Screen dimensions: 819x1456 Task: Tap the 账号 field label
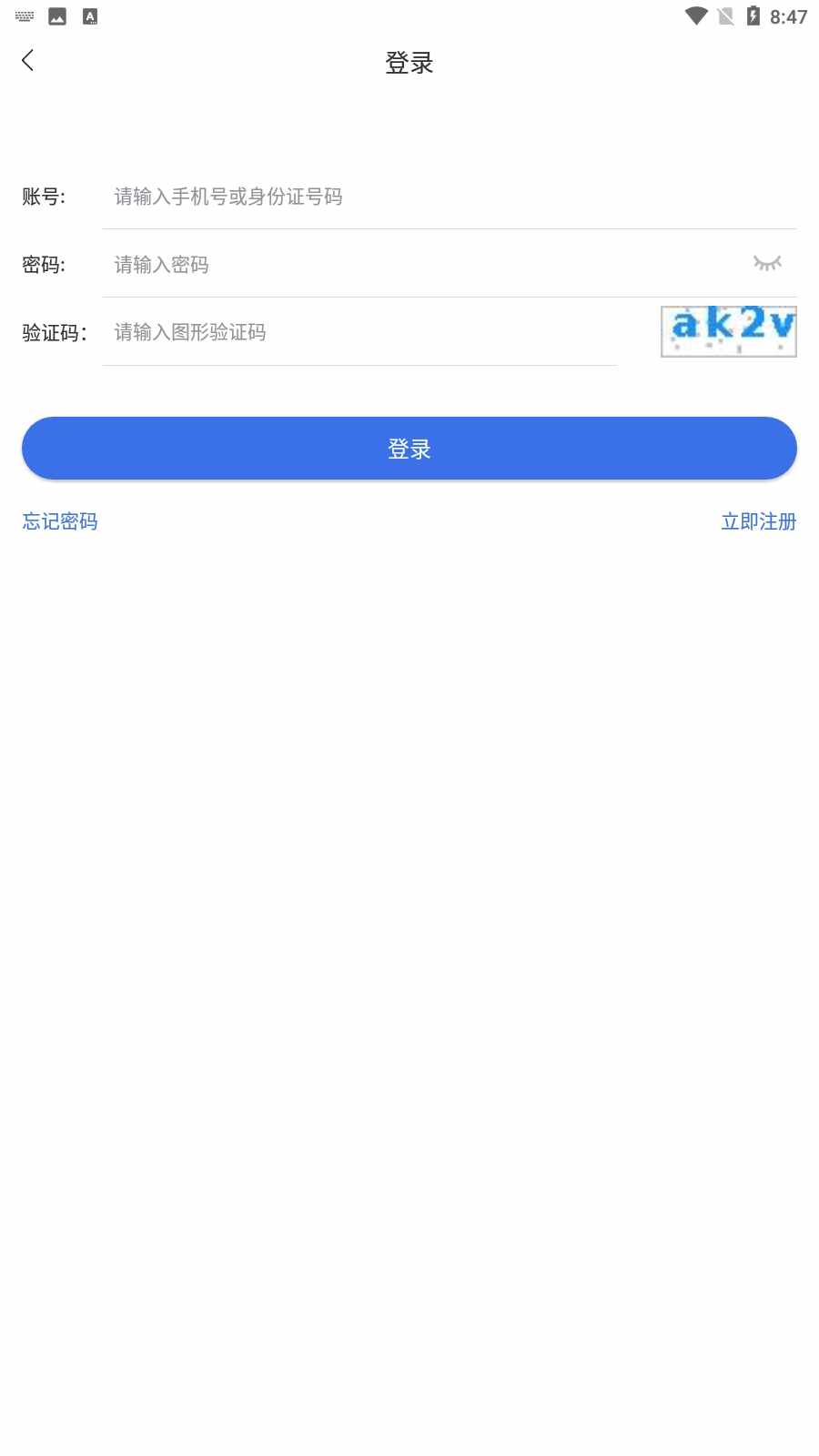coord(44,196)
